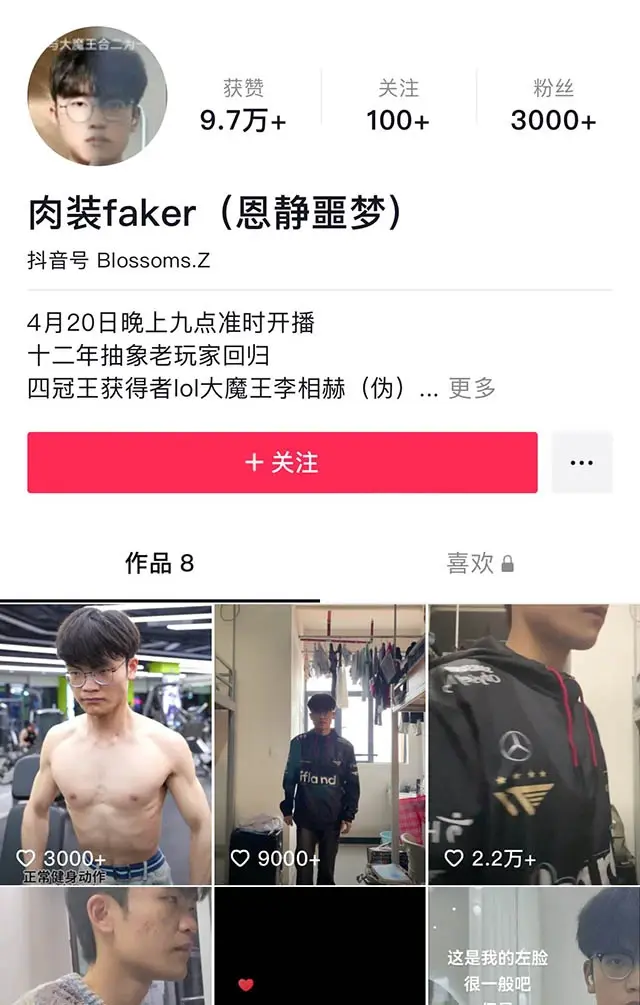Open the profile avatar picture
The height and width of the screenshot is (1005, 640).
pos(97,96)
